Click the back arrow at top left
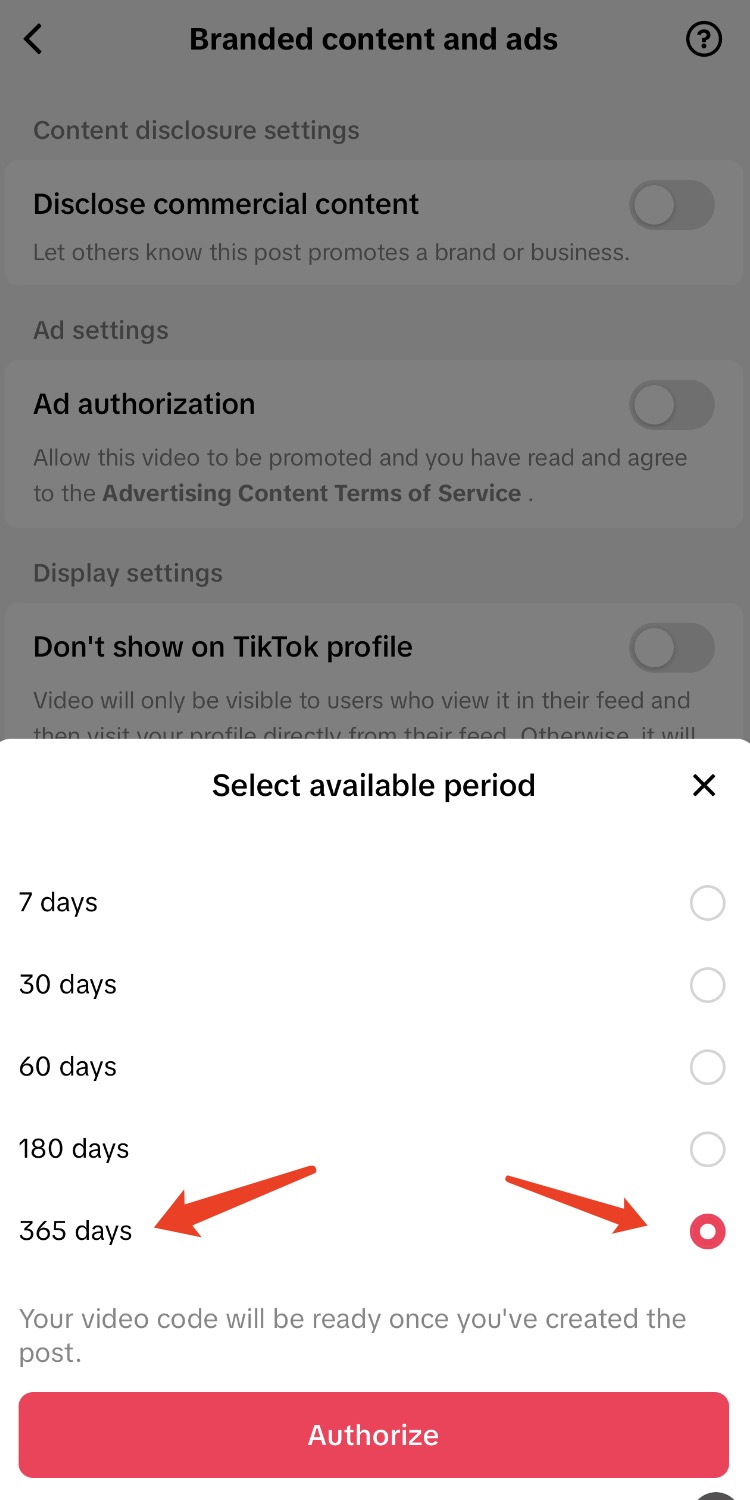 [32, 39]
